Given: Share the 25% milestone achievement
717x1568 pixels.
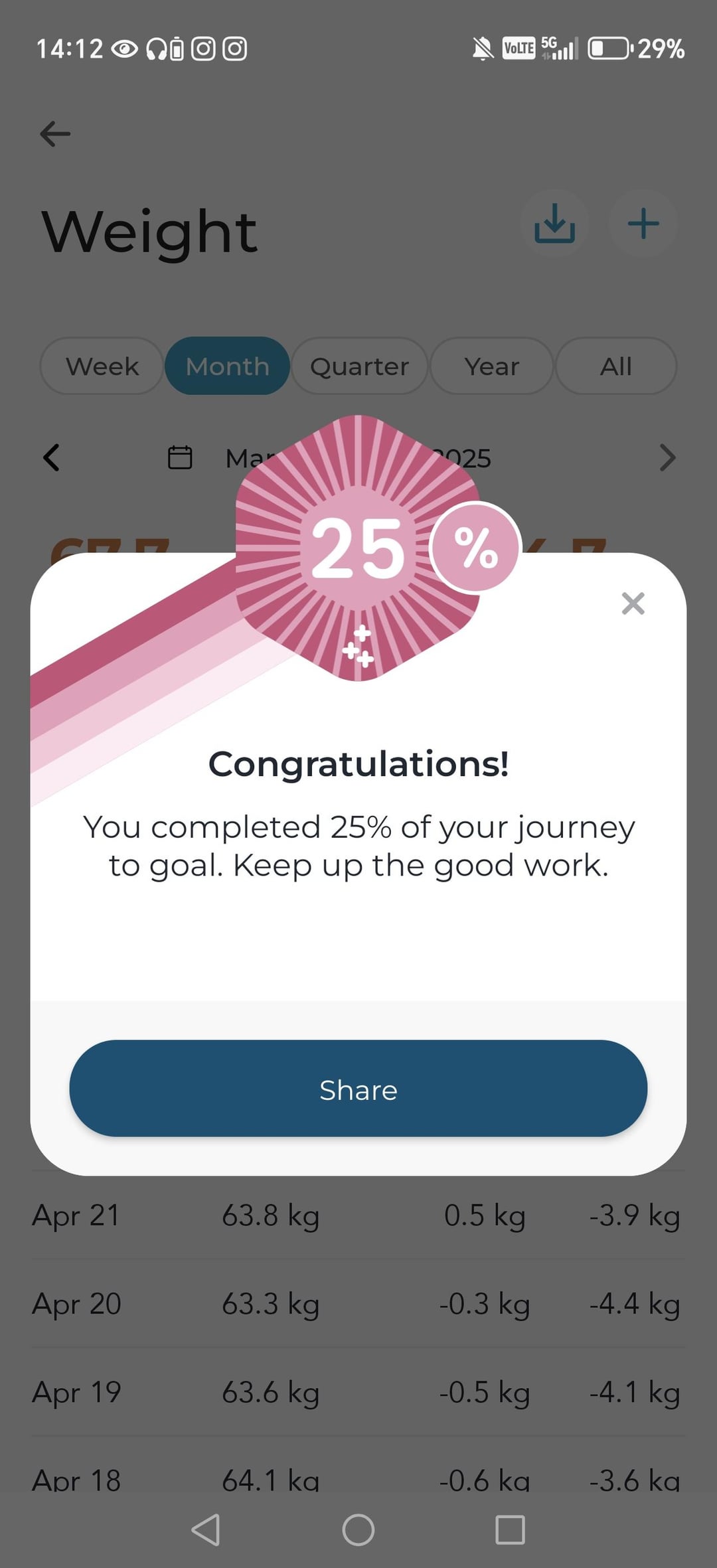Looking at the screenshot, I should pyautogui.click(x=358, y=1089).
